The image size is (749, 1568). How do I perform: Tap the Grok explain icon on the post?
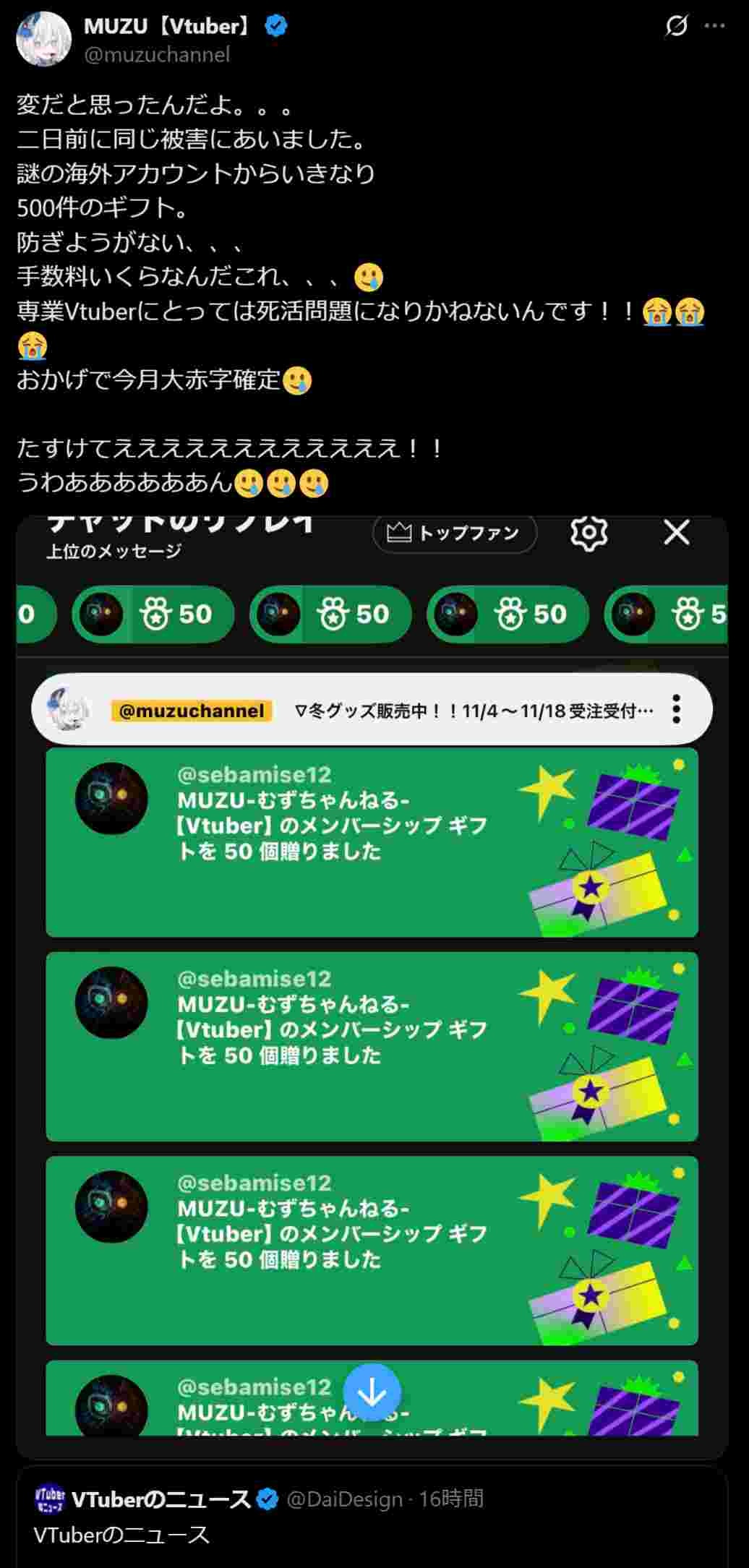tap(676, 27)
